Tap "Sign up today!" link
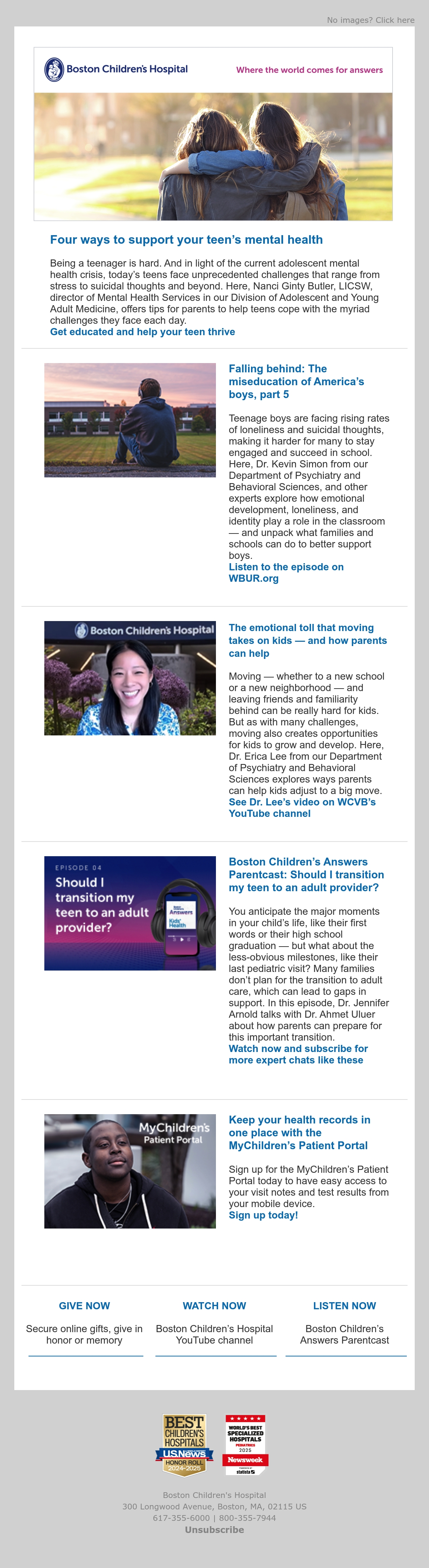 263,1216
